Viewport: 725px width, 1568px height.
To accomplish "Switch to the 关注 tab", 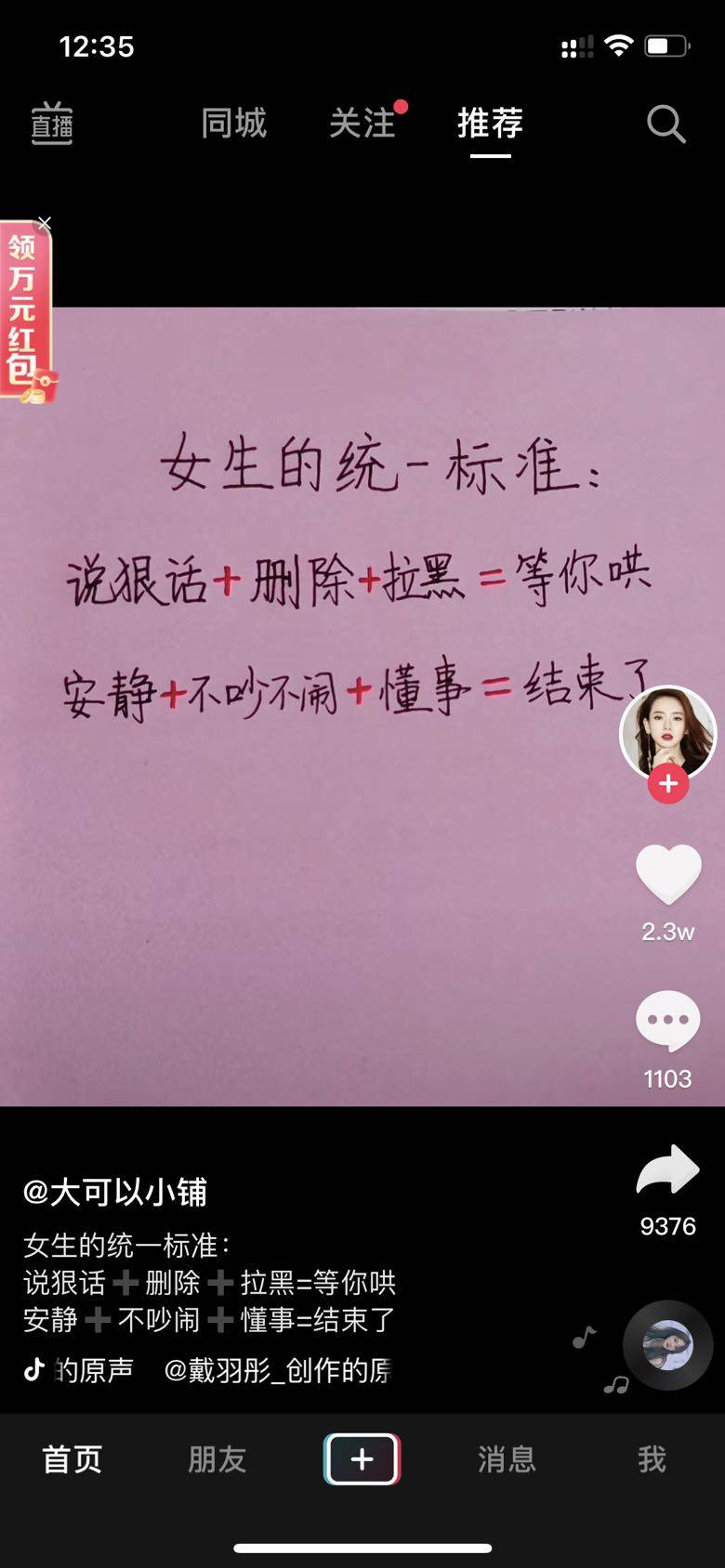I will (x=362, y=124).
